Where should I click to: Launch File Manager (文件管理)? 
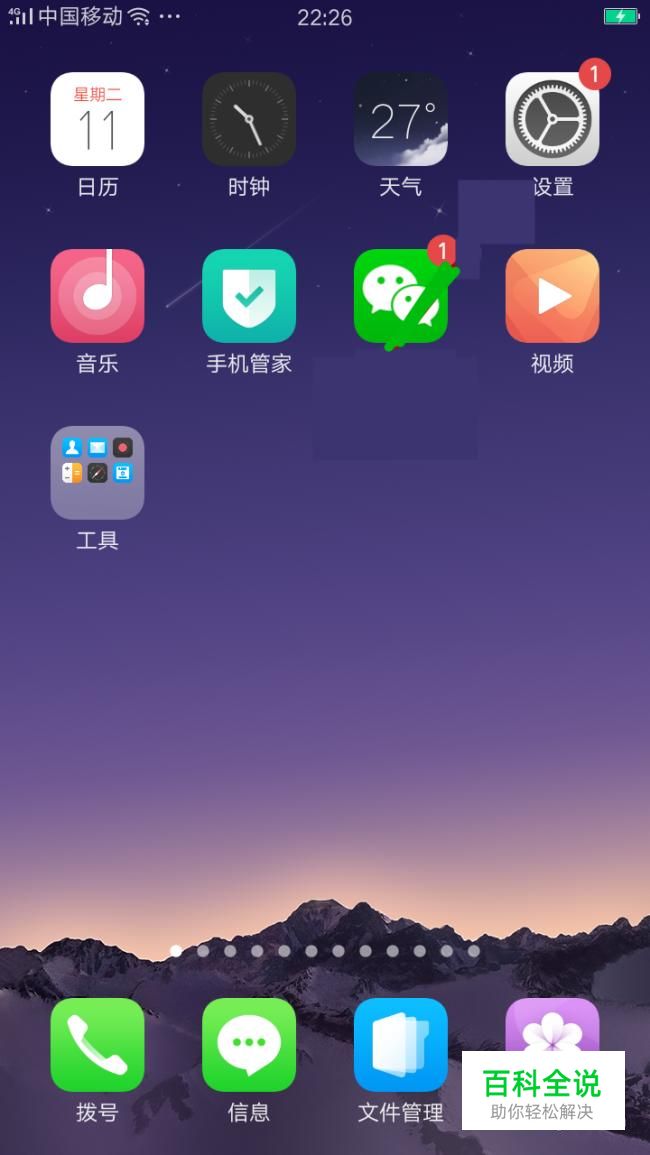tap(401, 1045)
